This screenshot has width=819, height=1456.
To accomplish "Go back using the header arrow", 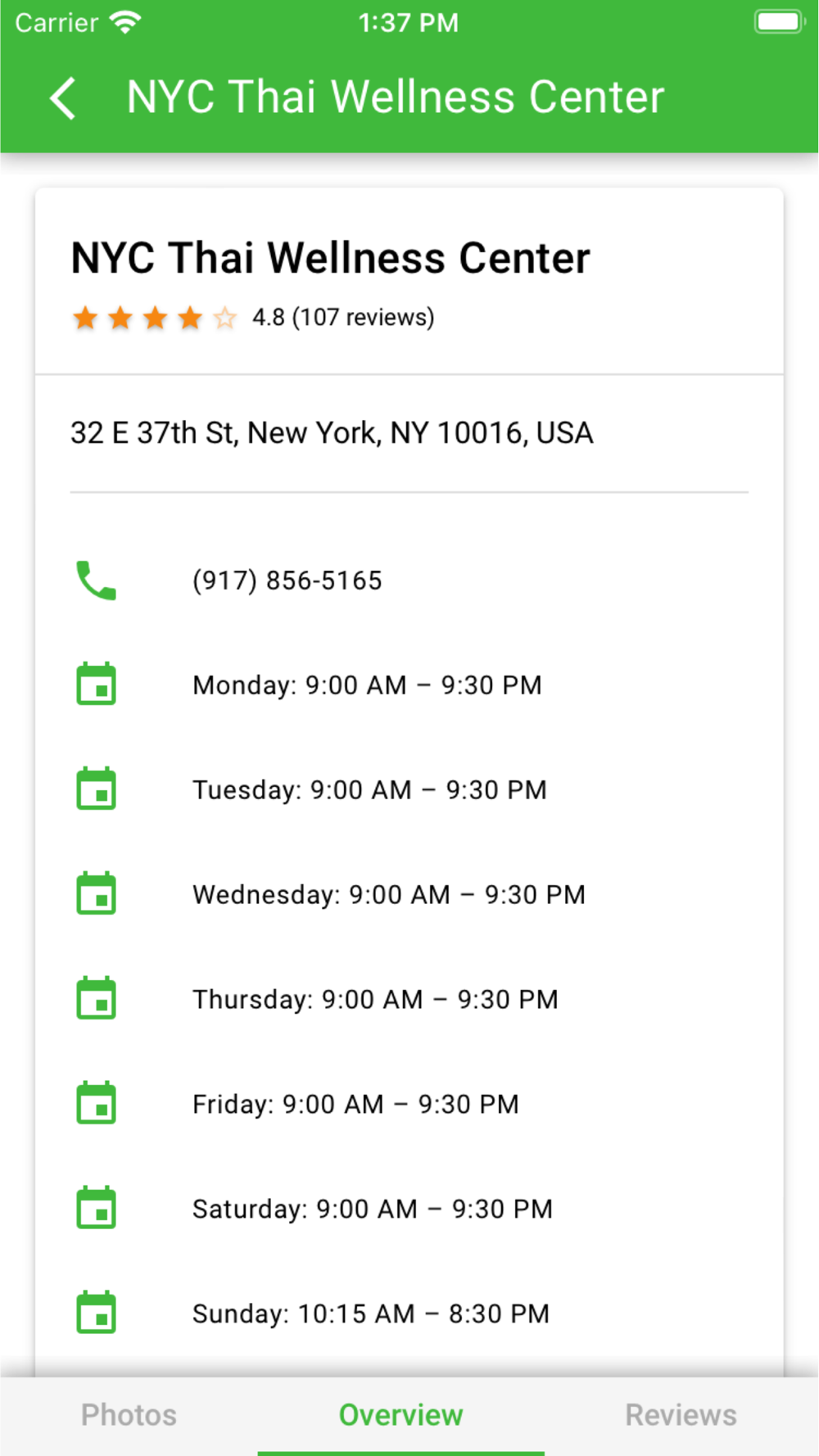I will 63,98.
